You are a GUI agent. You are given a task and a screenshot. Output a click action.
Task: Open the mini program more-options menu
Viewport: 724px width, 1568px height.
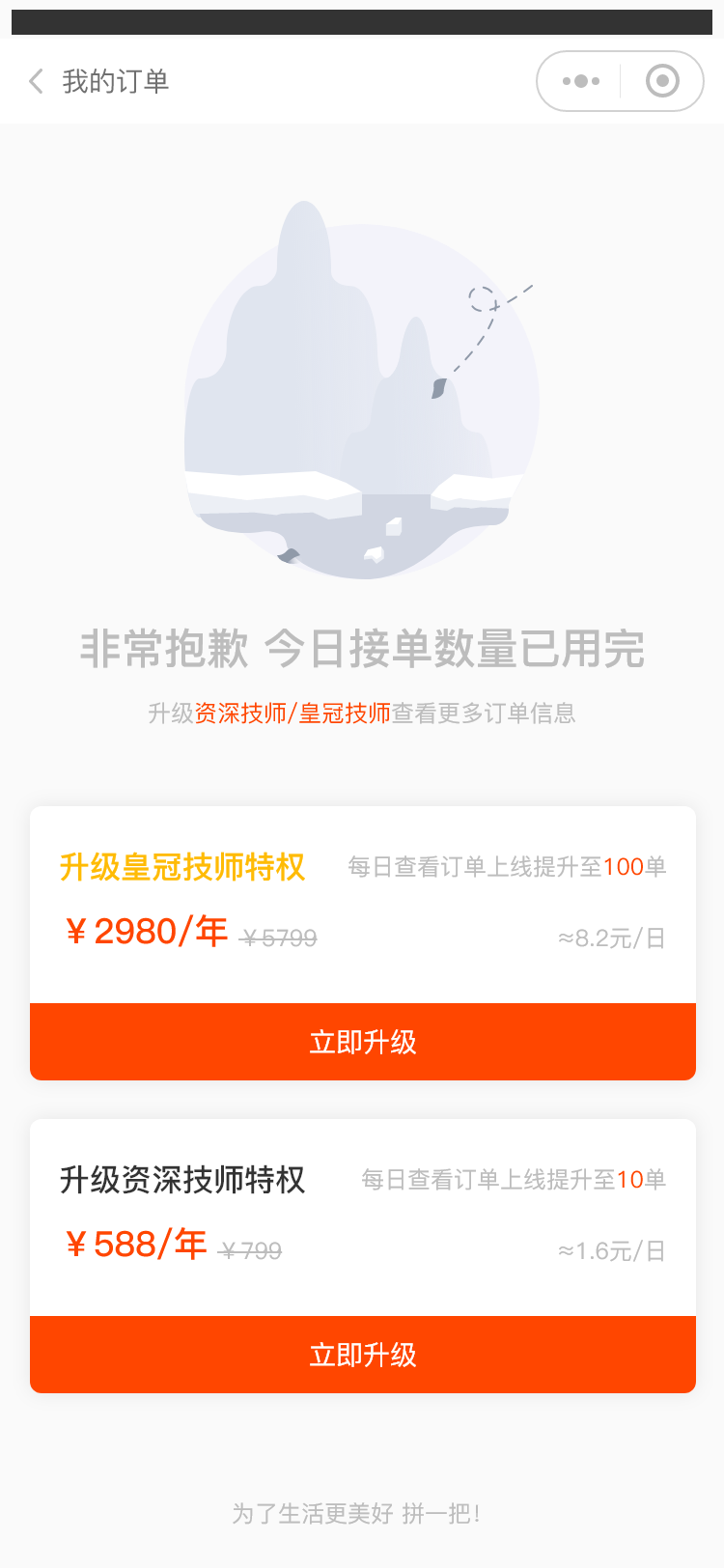580,81
